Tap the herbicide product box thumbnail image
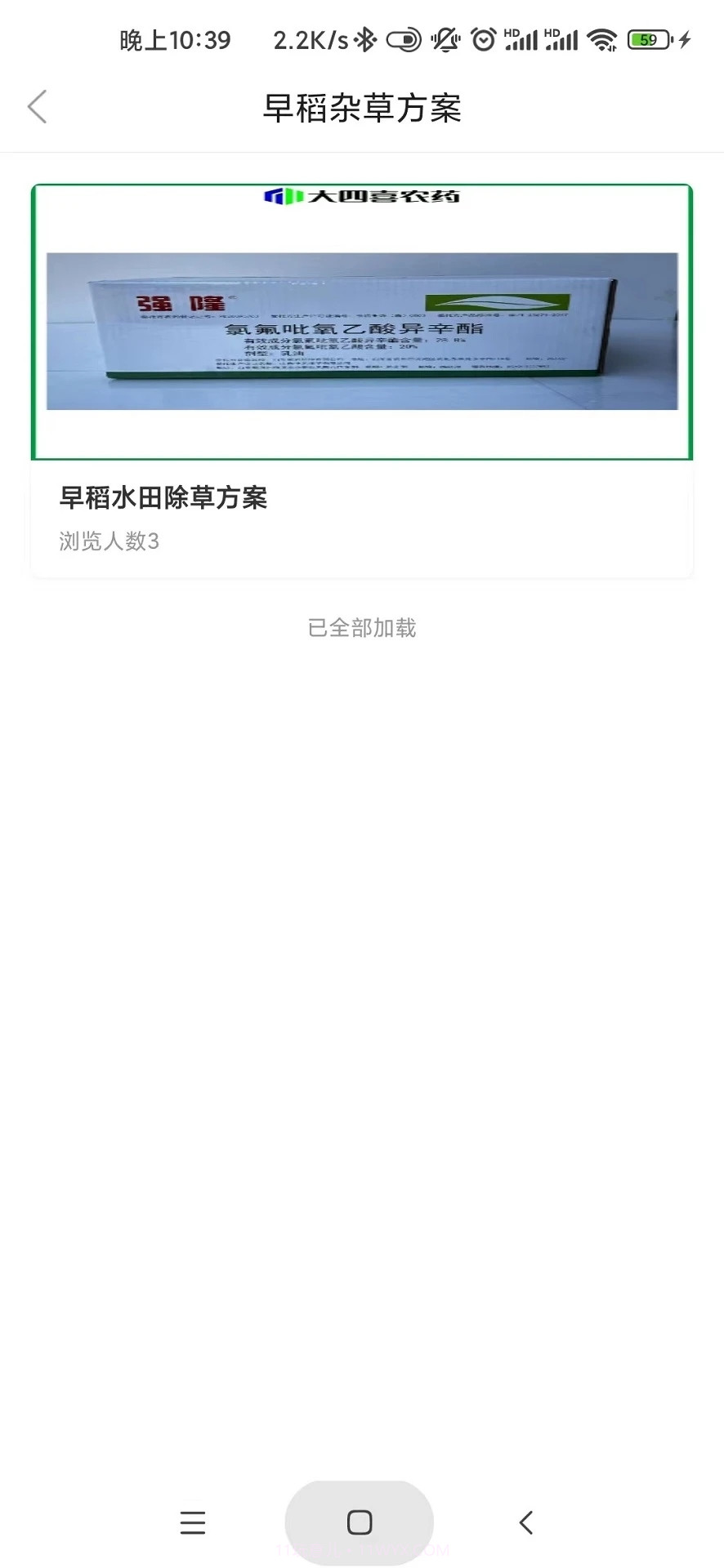The height and width of the screenshot is (1568, 724). click(x=362, y=331)
